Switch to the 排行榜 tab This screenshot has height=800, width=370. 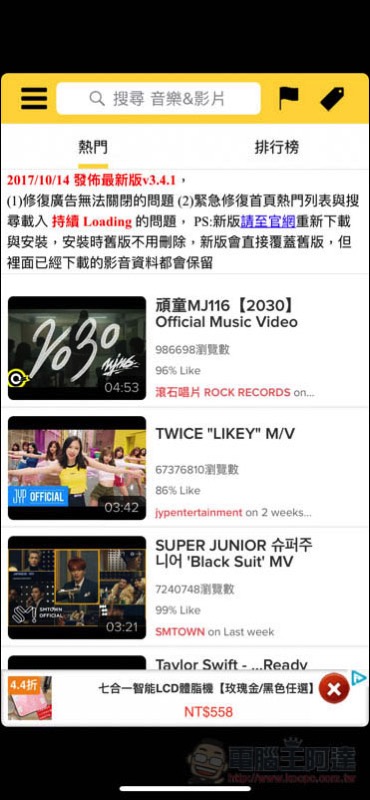[x=277, y=147]
